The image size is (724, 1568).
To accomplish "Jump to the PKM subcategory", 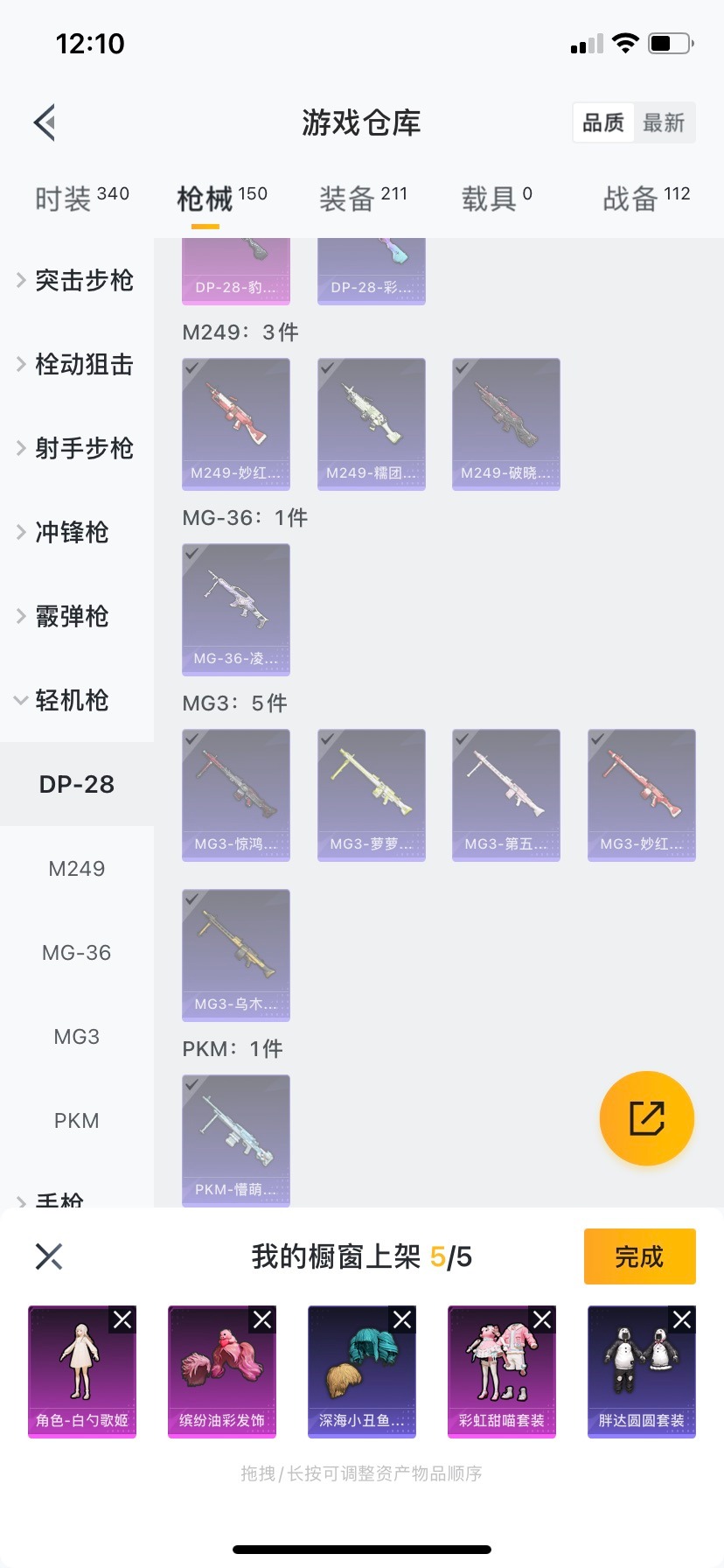I will [x=77, y=1121].
